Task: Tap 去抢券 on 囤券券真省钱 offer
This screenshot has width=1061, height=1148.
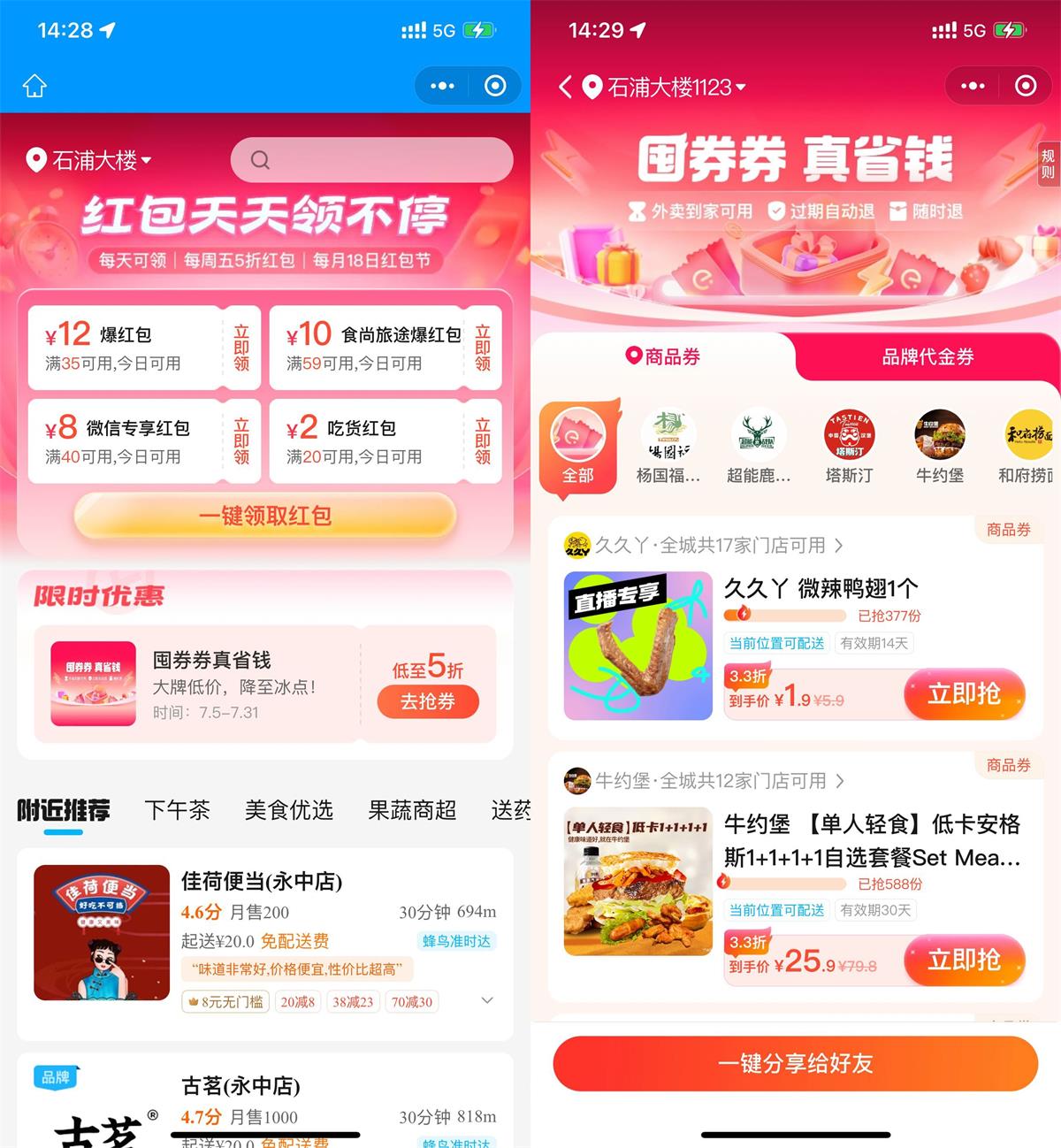Action: pos(428,701)
